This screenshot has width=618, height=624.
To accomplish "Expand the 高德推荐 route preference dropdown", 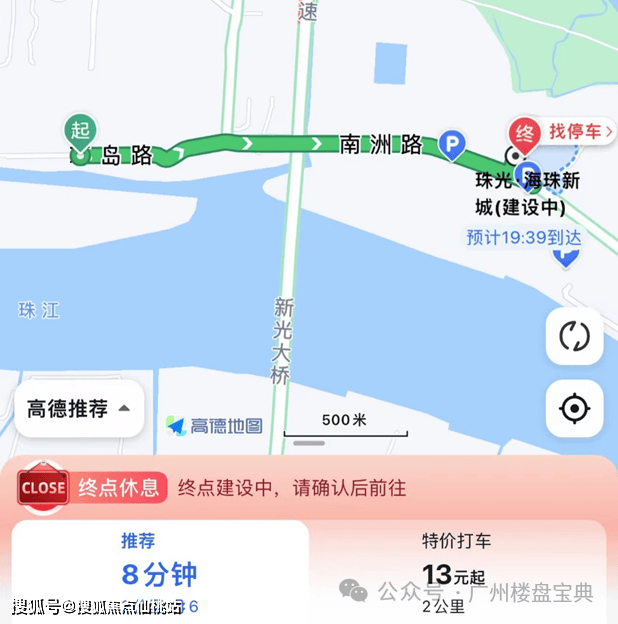I will (79, 408).
